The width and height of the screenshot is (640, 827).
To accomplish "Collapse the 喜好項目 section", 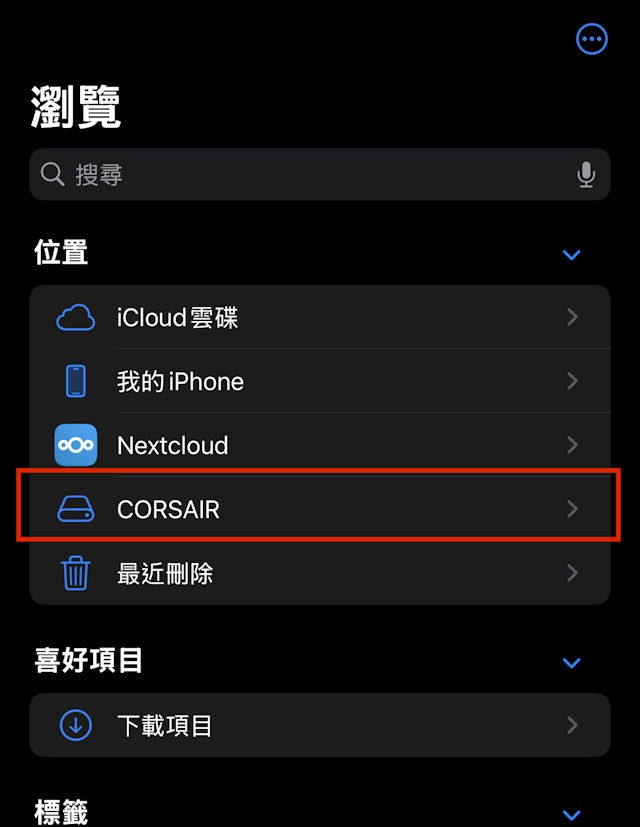I will tap(572, 663).
